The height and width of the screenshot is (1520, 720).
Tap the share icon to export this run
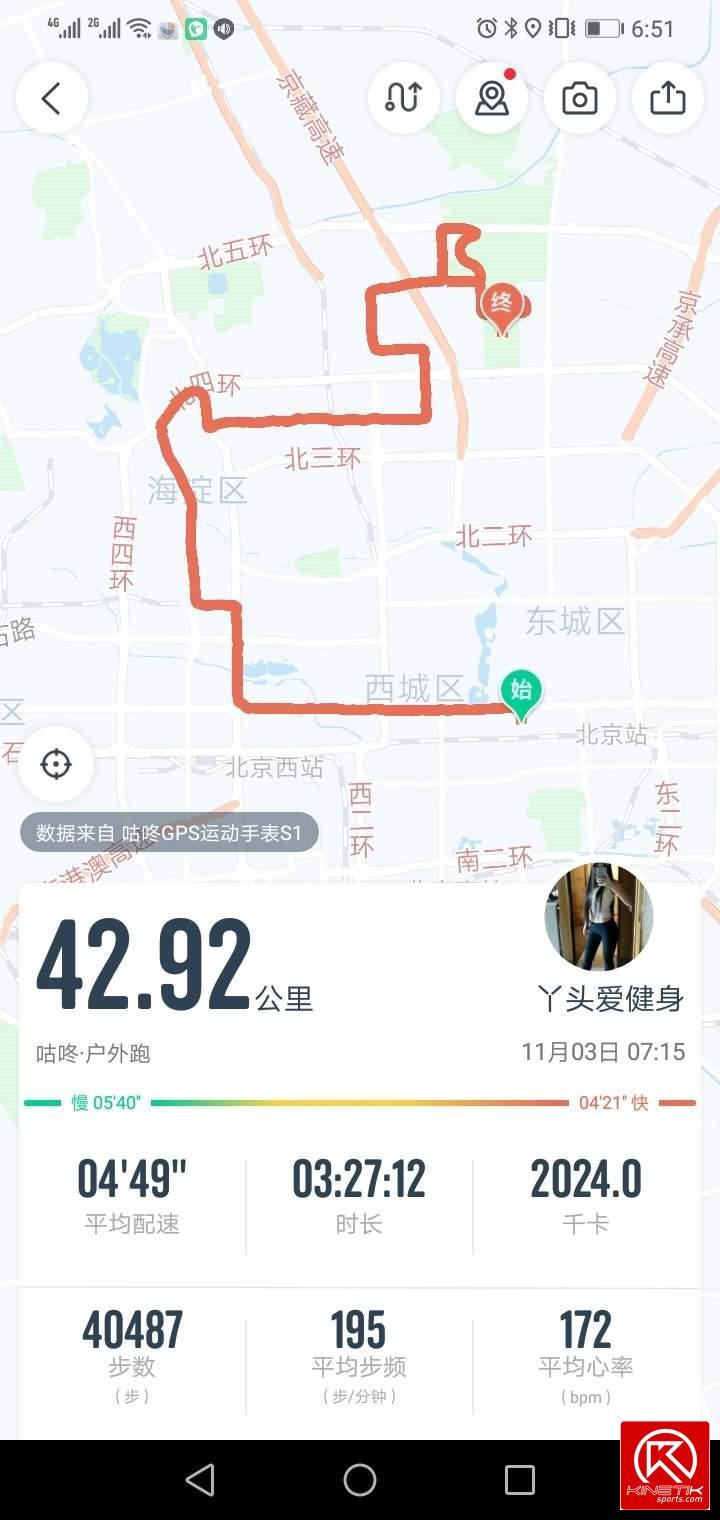(667, 98)
